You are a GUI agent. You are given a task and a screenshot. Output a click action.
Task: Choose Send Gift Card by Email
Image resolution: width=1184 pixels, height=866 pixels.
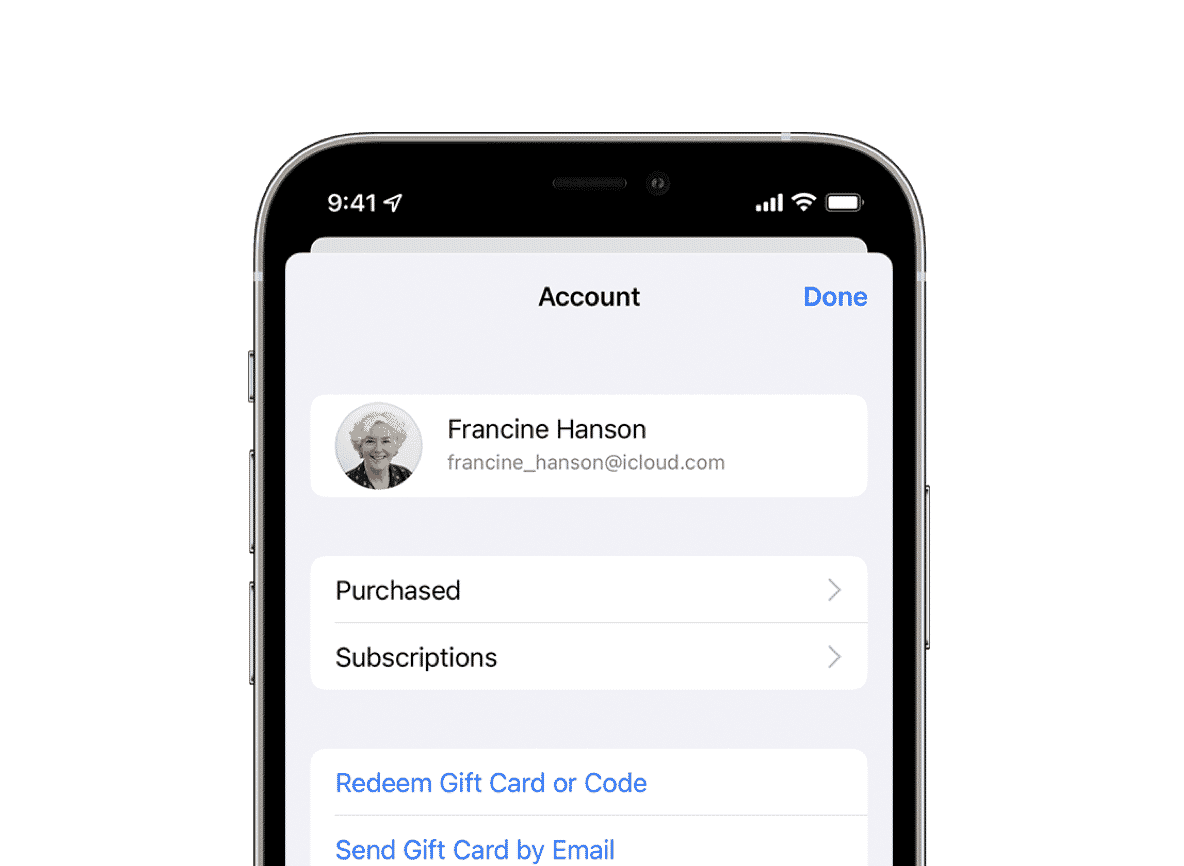click(475, 849)
